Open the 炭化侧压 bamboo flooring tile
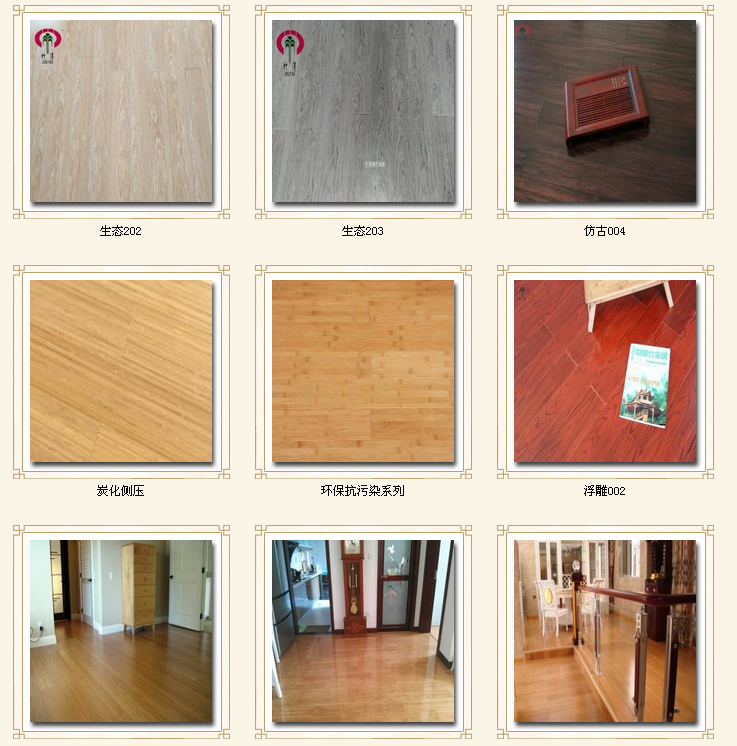Screen dimensions: 737x746 tap(121, 371)
